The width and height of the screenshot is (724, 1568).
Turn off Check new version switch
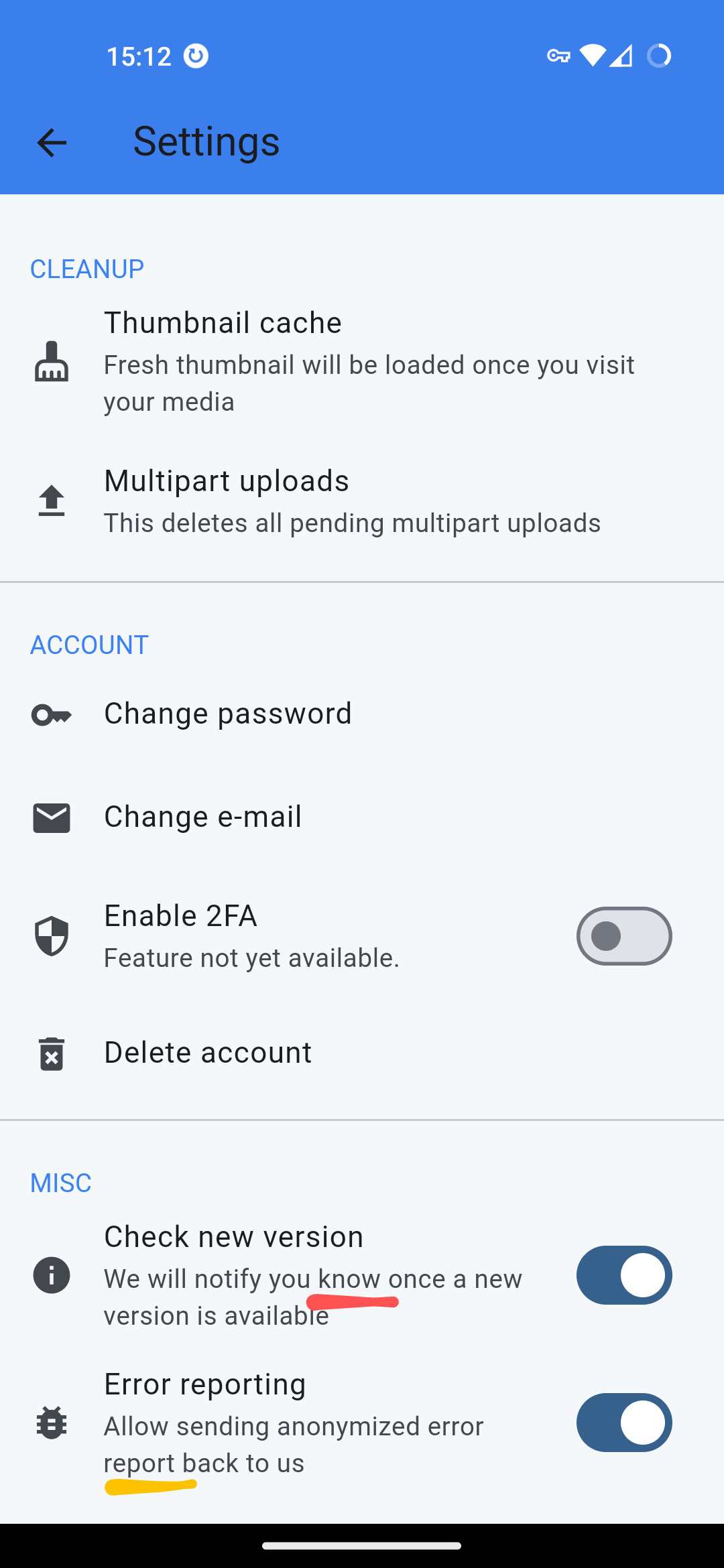pyautogui.click(x=624, y=1275)
